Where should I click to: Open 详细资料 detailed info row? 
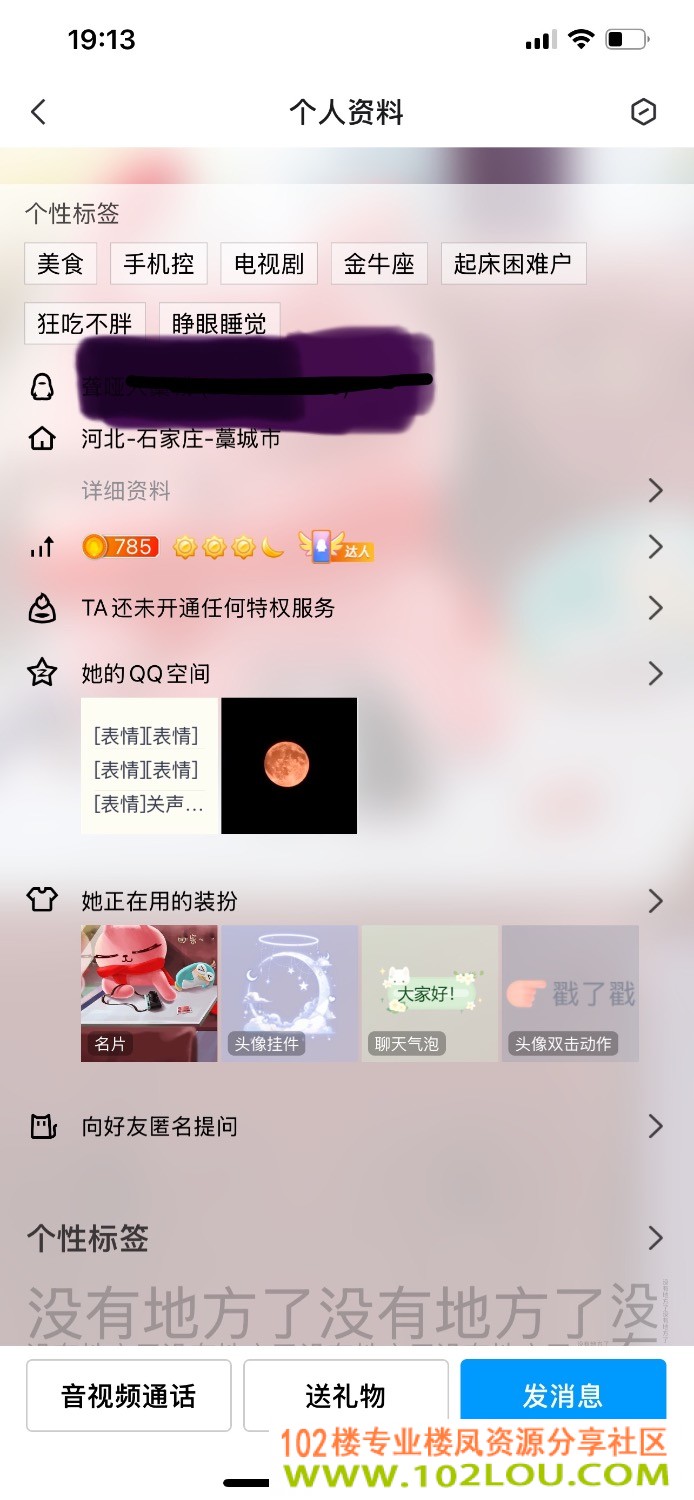[347, 491]
